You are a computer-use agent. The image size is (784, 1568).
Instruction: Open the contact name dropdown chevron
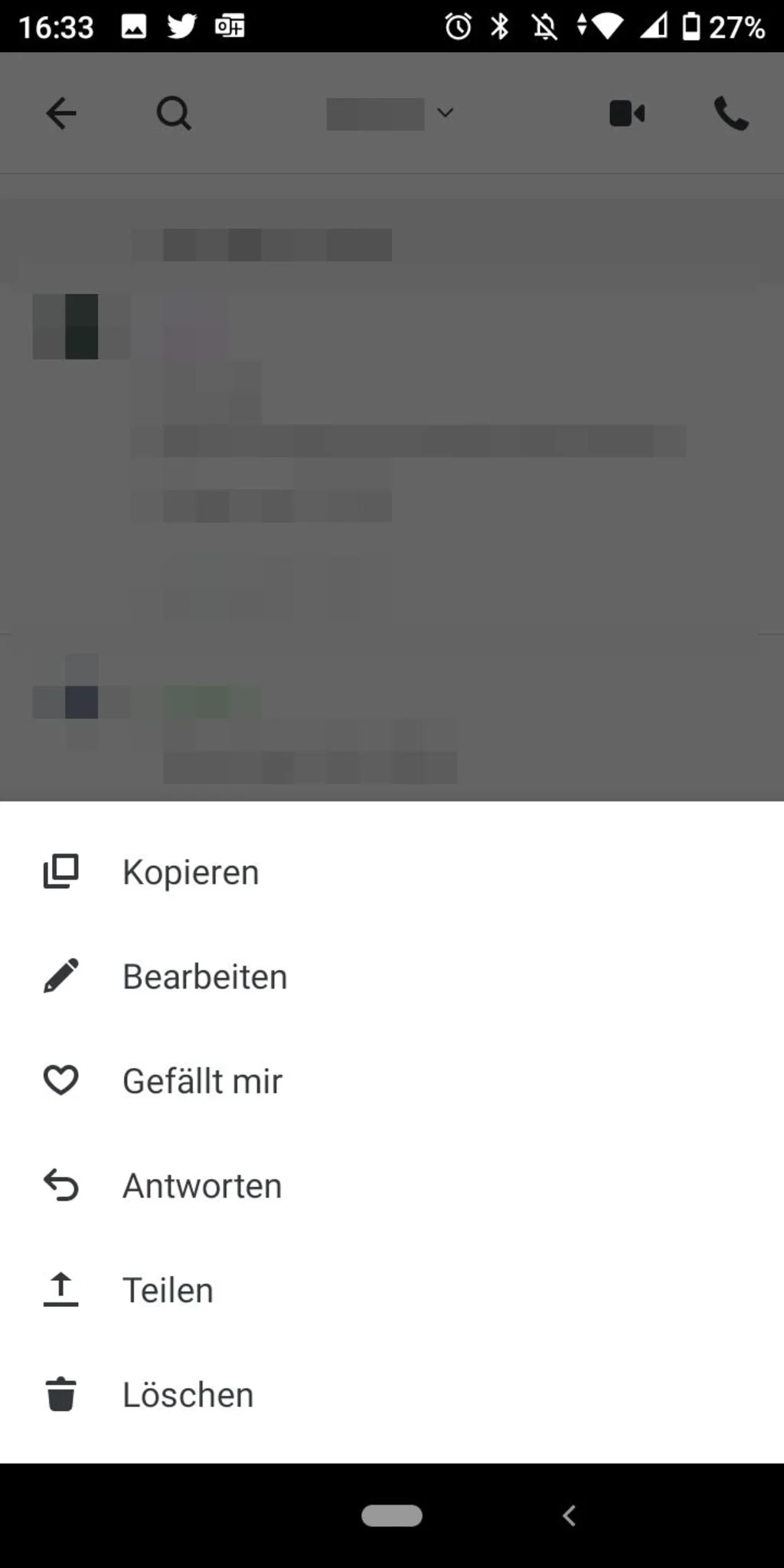445,113
